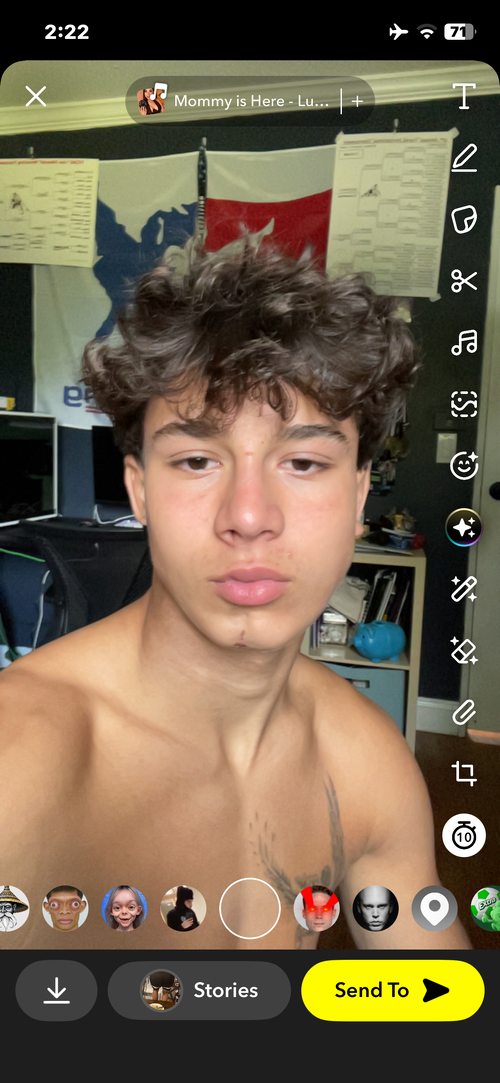This screenshot has height=1083, width=500.
Task: Select the magic eraser tool
Action: [464, 651]
